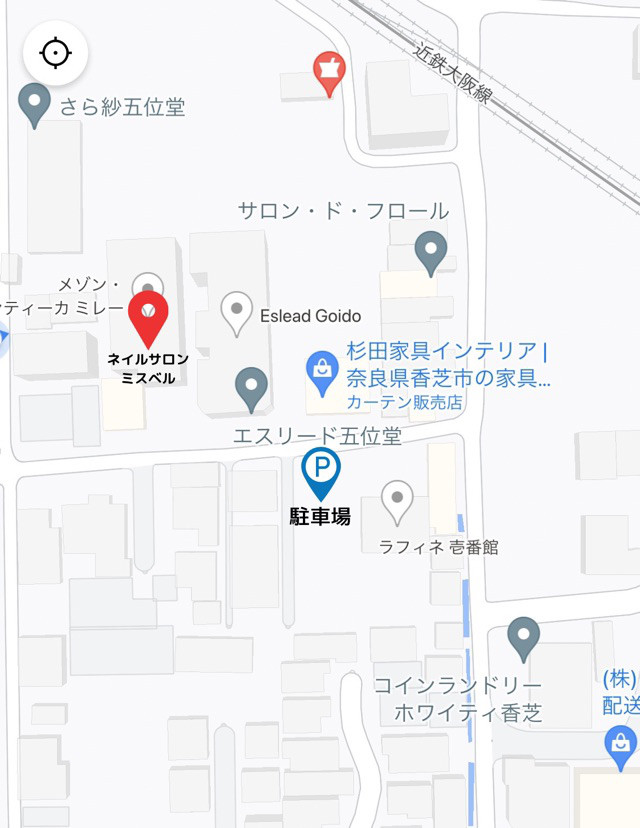The width and height of the screenshot is (640, 828).
Task: Tap the red ネイルサロン ミスベル pin
Action: coord(149,316)
